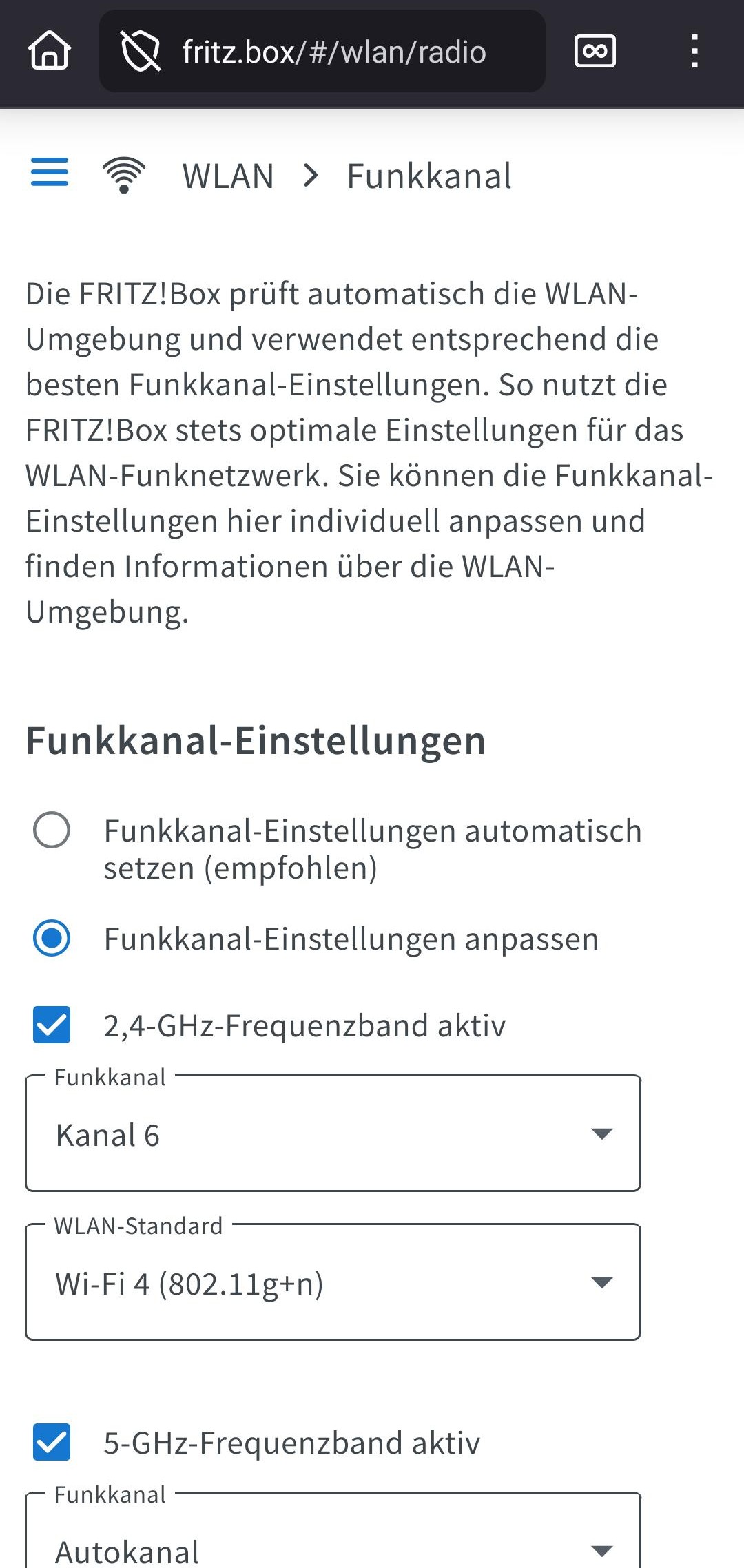
Task: Open private browsing mask icon
Action: tap(595, 52)
